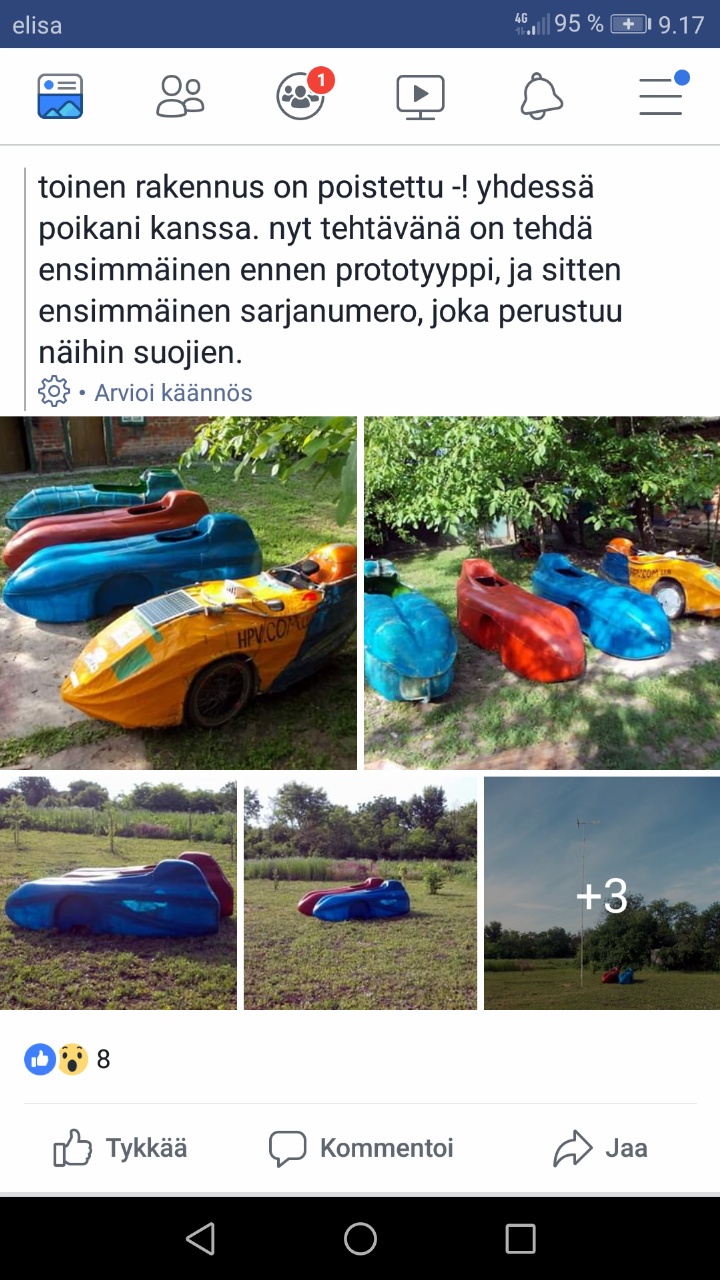Tap the translation settings gear icon

[x=53, y=392]
